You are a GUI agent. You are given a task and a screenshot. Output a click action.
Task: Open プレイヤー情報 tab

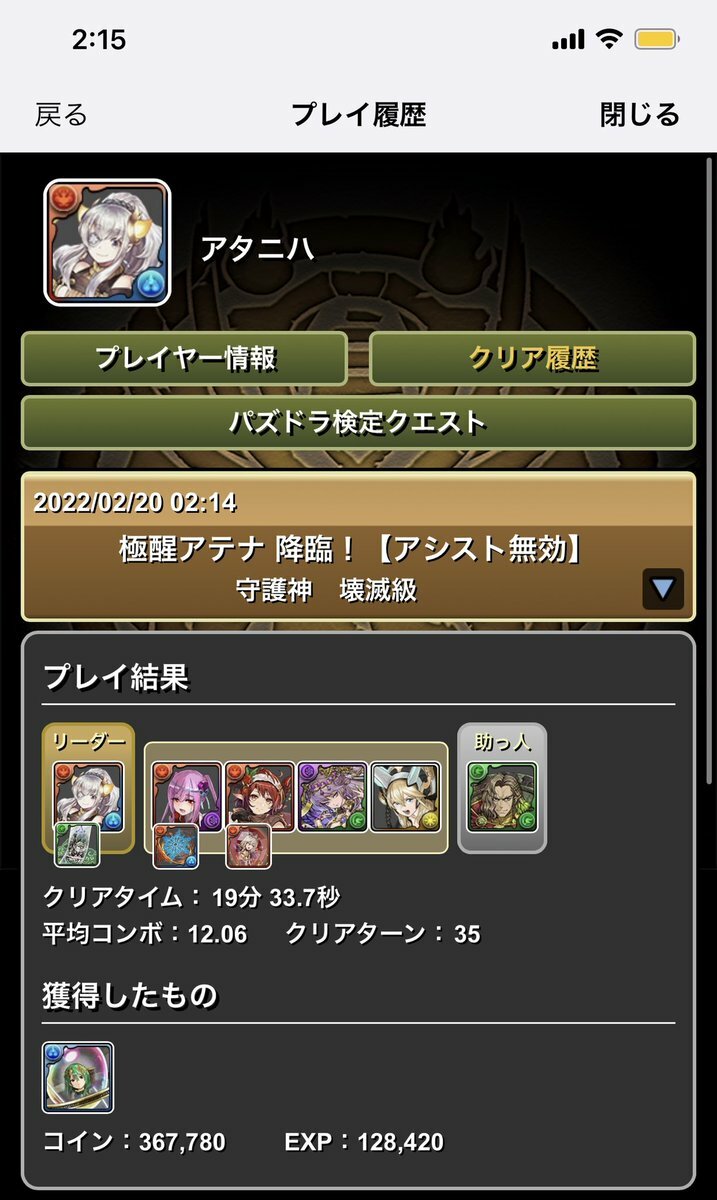[x=185, y=359]
